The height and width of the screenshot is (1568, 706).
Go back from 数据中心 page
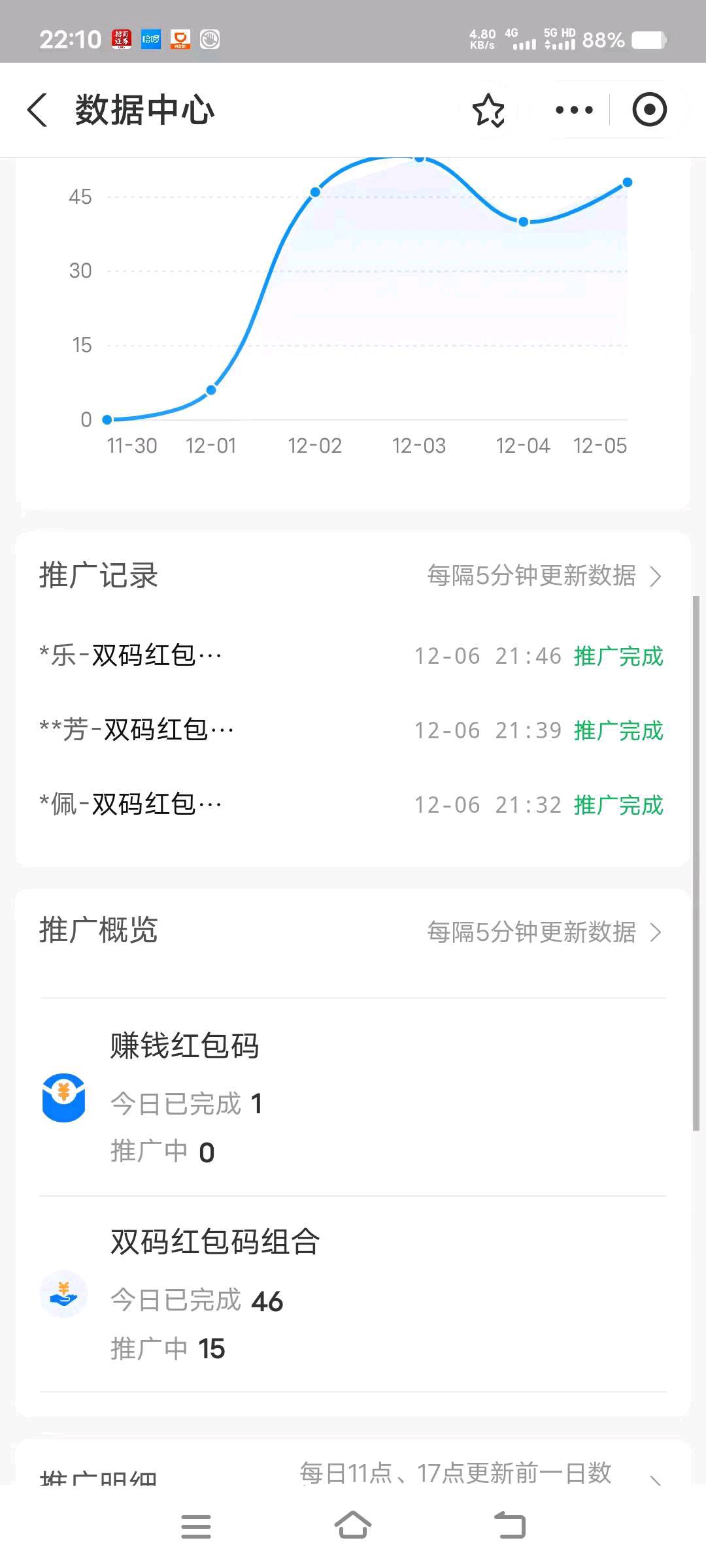pos(37,110)
